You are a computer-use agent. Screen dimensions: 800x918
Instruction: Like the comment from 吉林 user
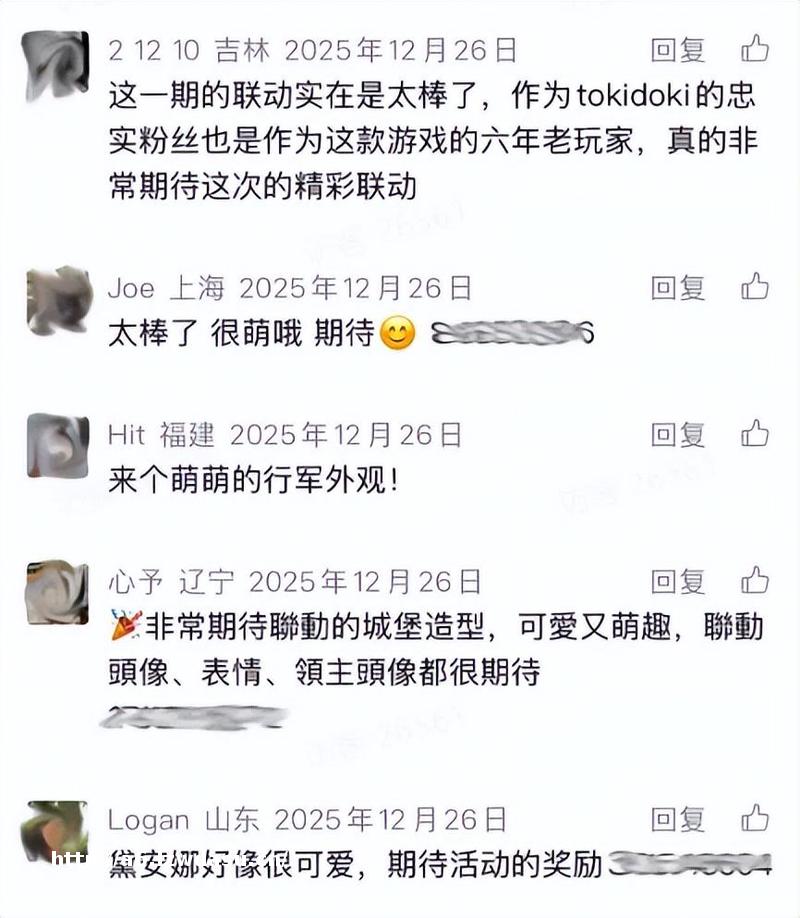[755, 48]
